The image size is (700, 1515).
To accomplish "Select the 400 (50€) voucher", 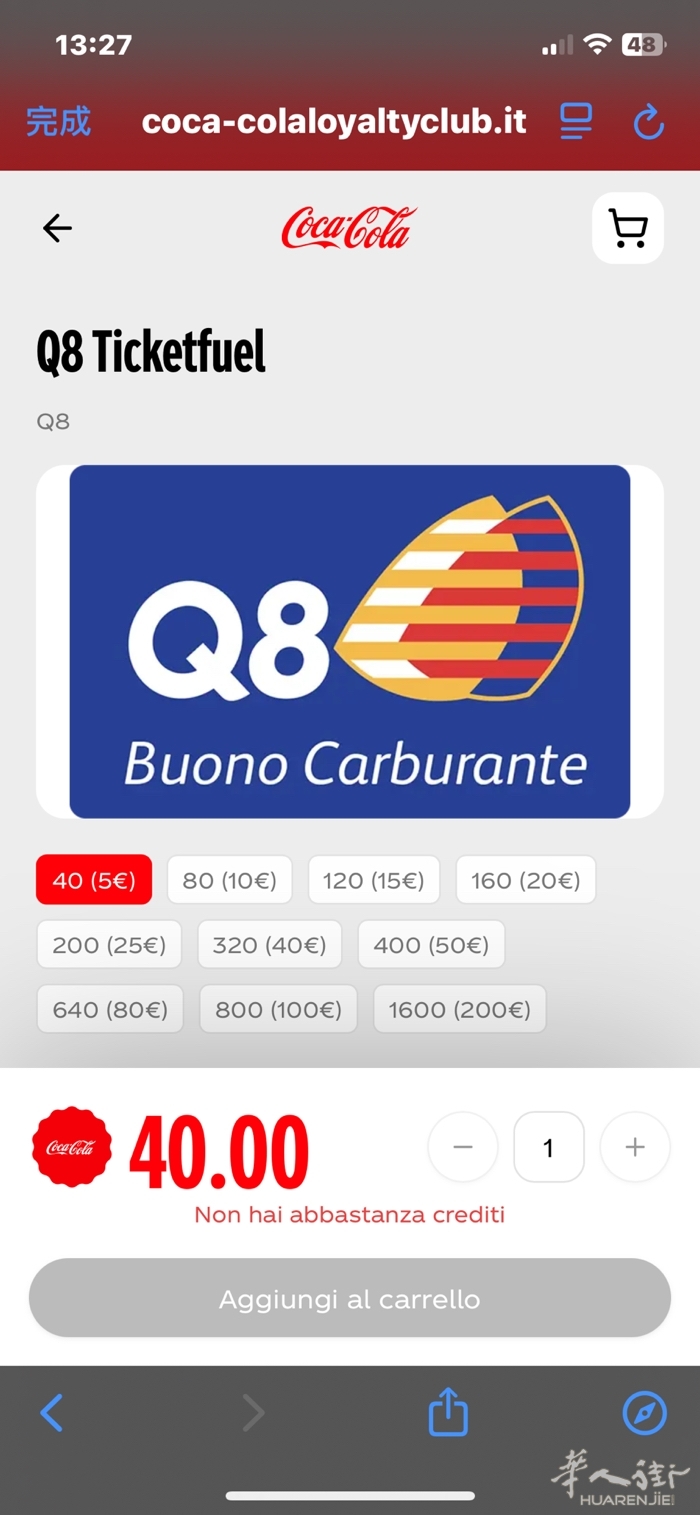I will coord(431,945).
